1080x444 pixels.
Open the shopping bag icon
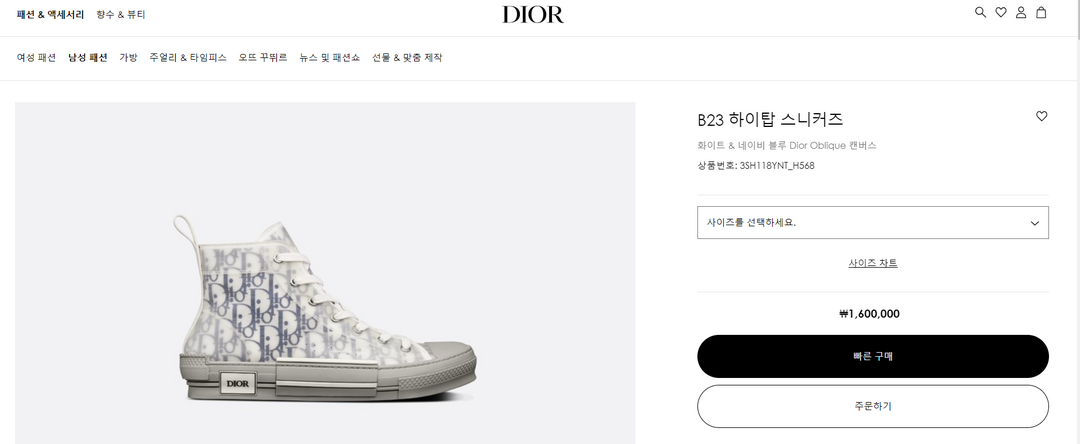tap(1041, 13)
